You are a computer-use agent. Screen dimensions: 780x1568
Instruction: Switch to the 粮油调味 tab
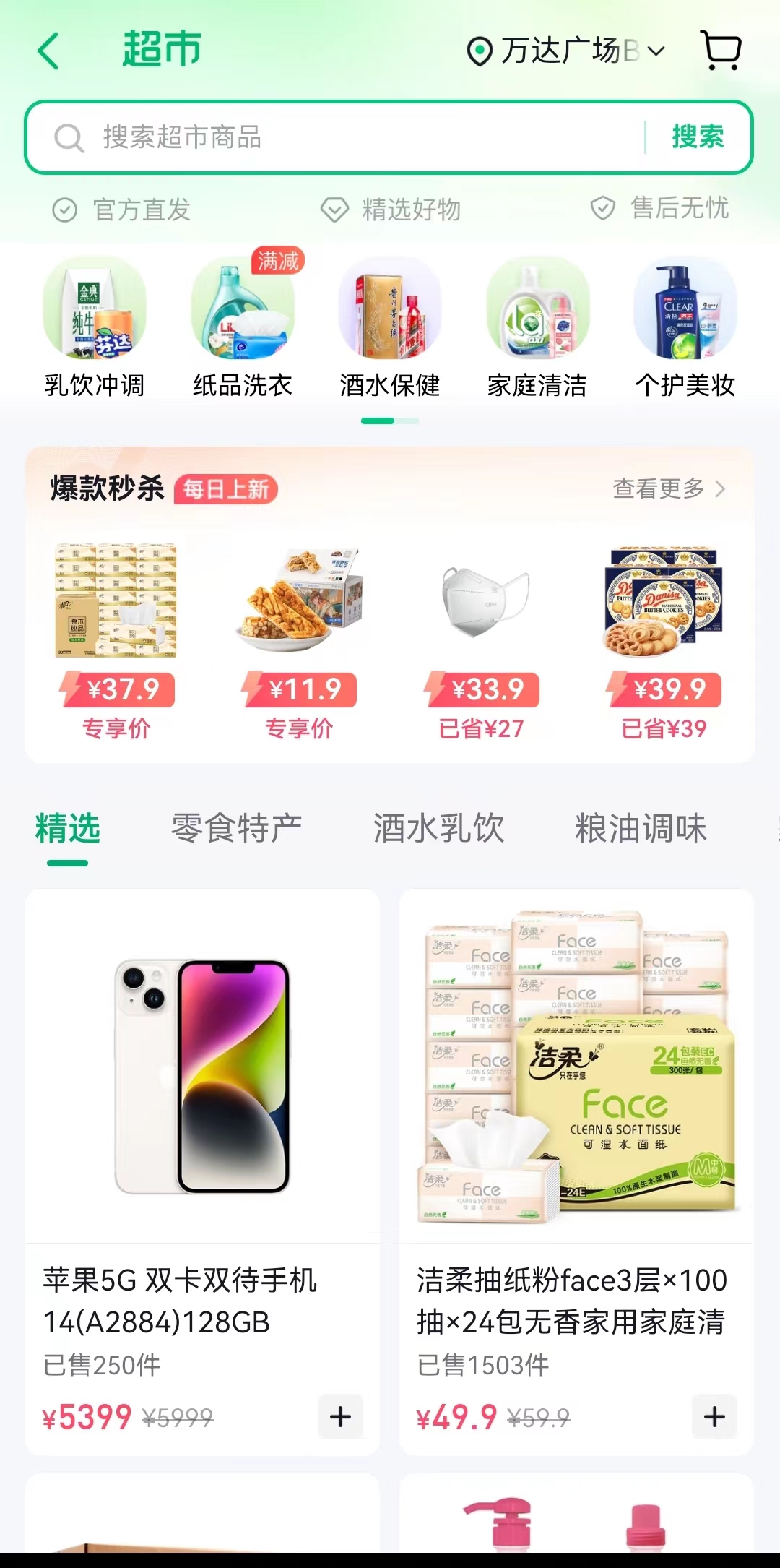[x=641, y=828]
